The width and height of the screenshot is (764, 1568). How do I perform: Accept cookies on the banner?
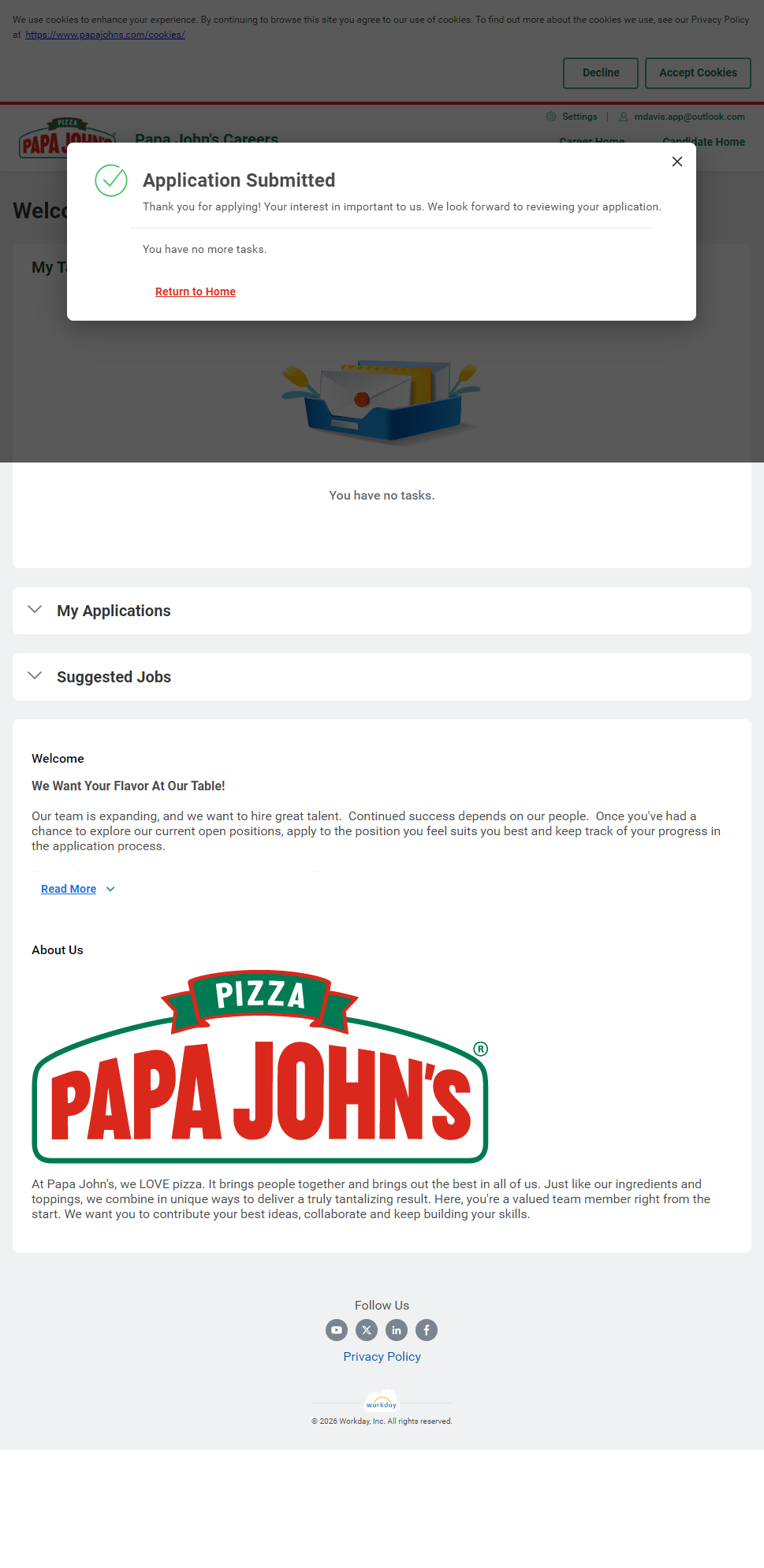click(697, 72)
